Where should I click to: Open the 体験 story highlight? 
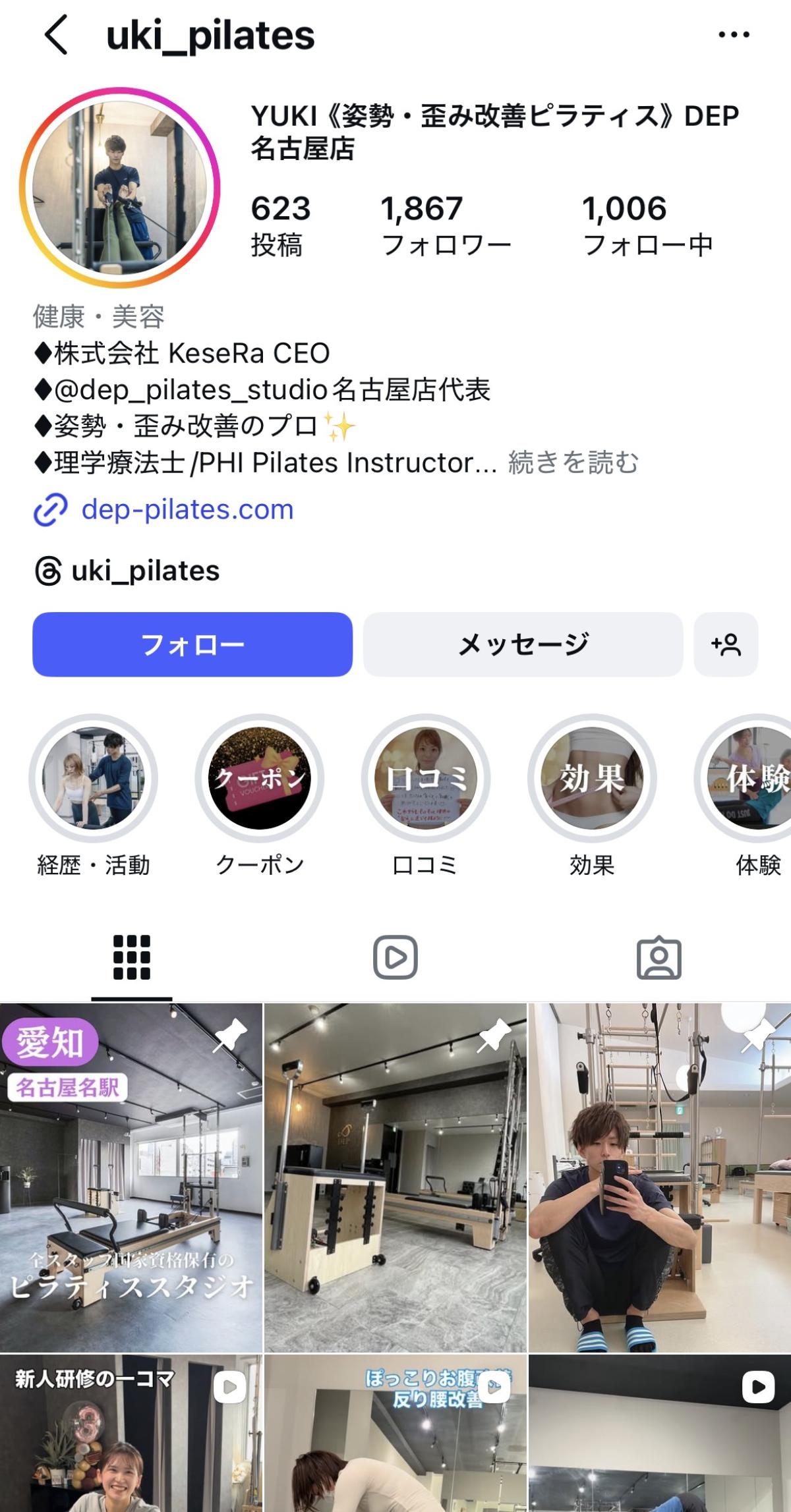(751, 779)
